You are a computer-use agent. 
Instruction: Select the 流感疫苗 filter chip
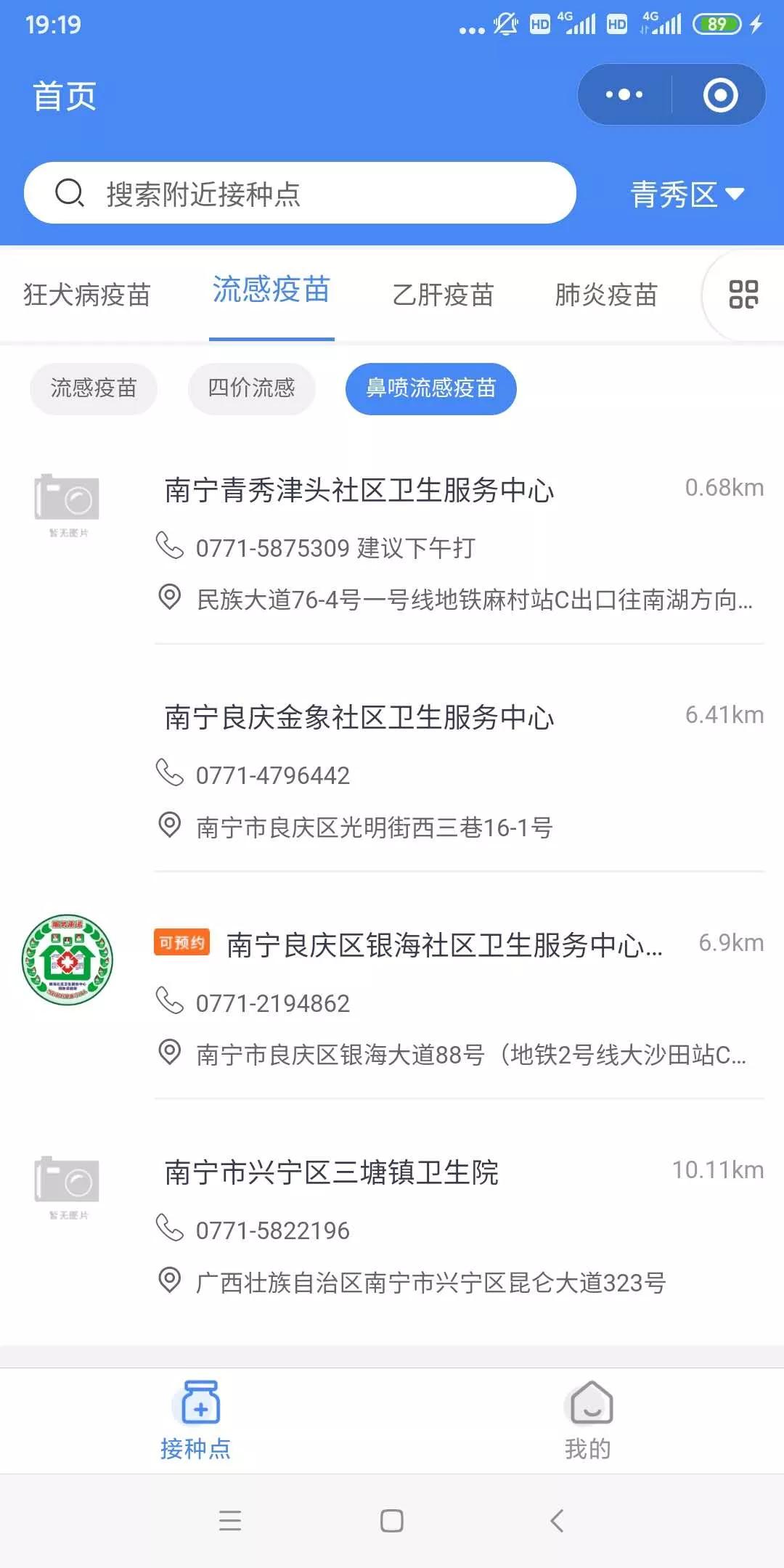click(x=94, y=388)
